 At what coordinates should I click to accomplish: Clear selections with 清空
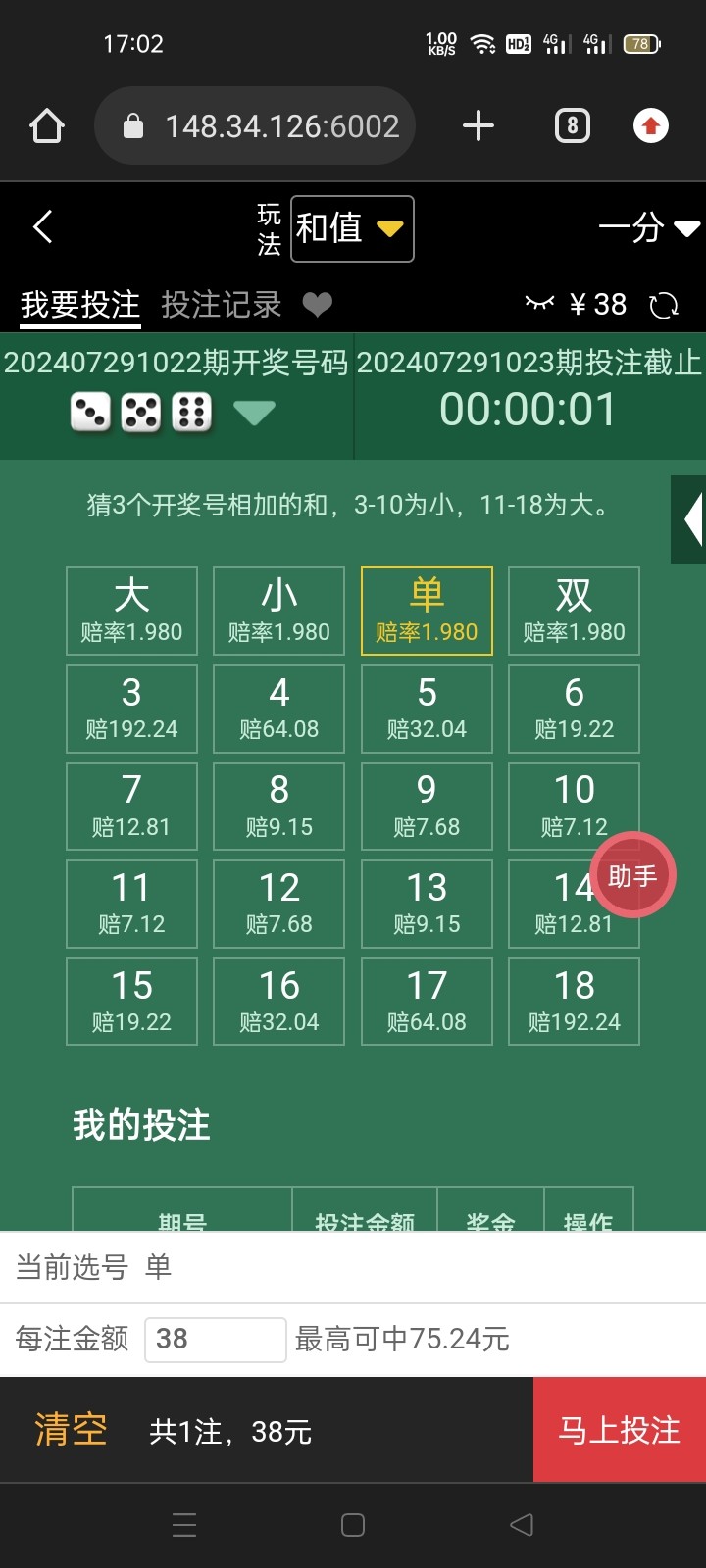71,1429
